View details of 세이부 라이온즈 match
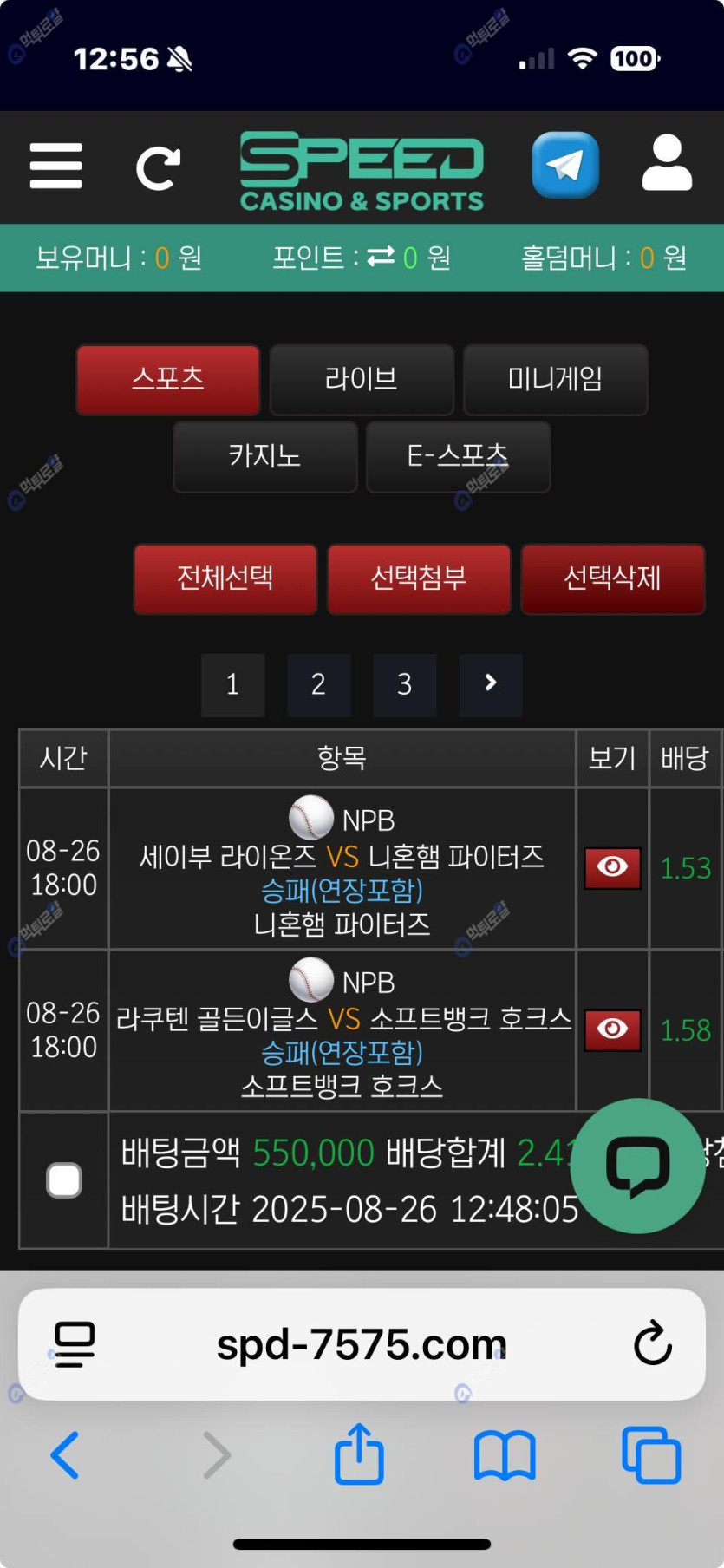724x1568 pixels. [x=612, y=867]
